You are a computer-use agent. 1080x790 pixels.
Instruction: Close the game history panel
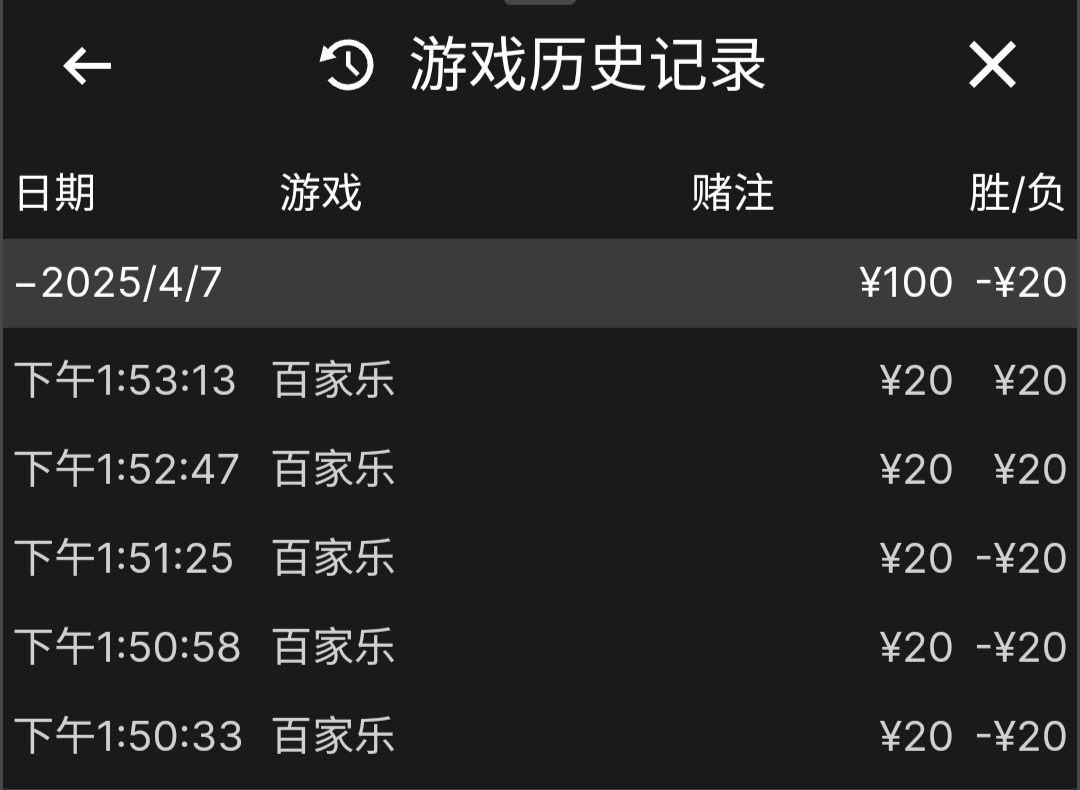pos(992,67)
